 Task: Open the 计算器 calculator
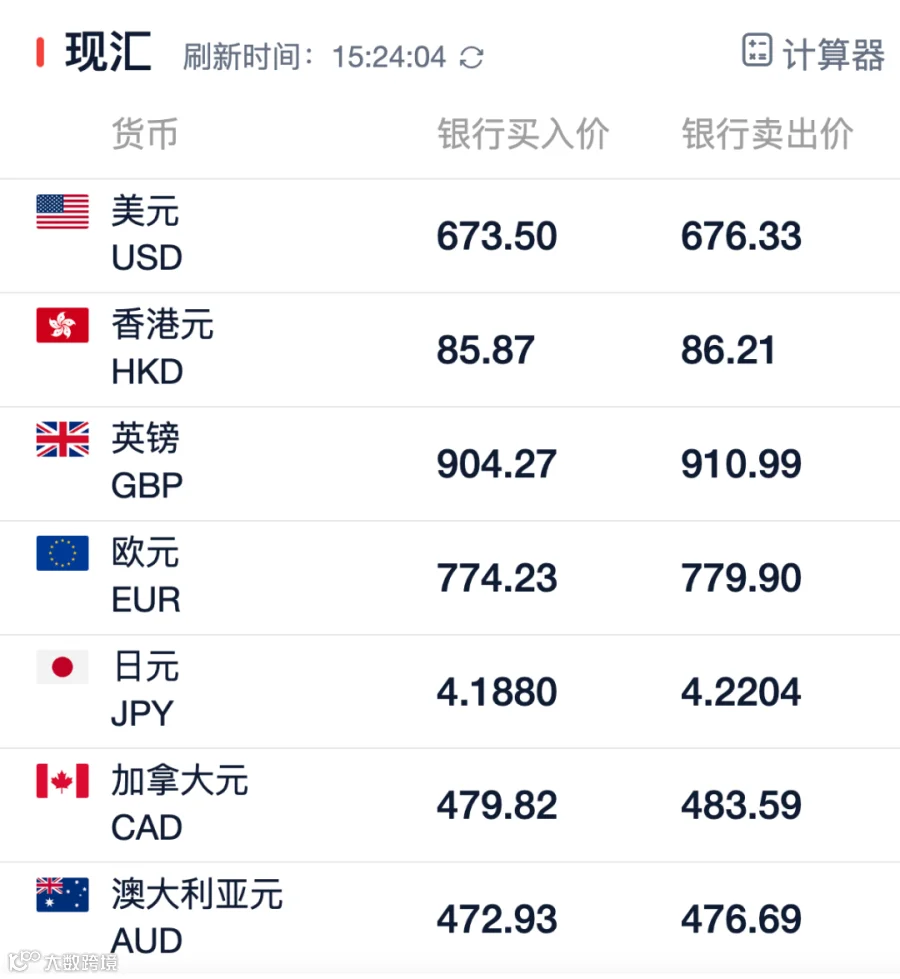[x=813, y=53]
